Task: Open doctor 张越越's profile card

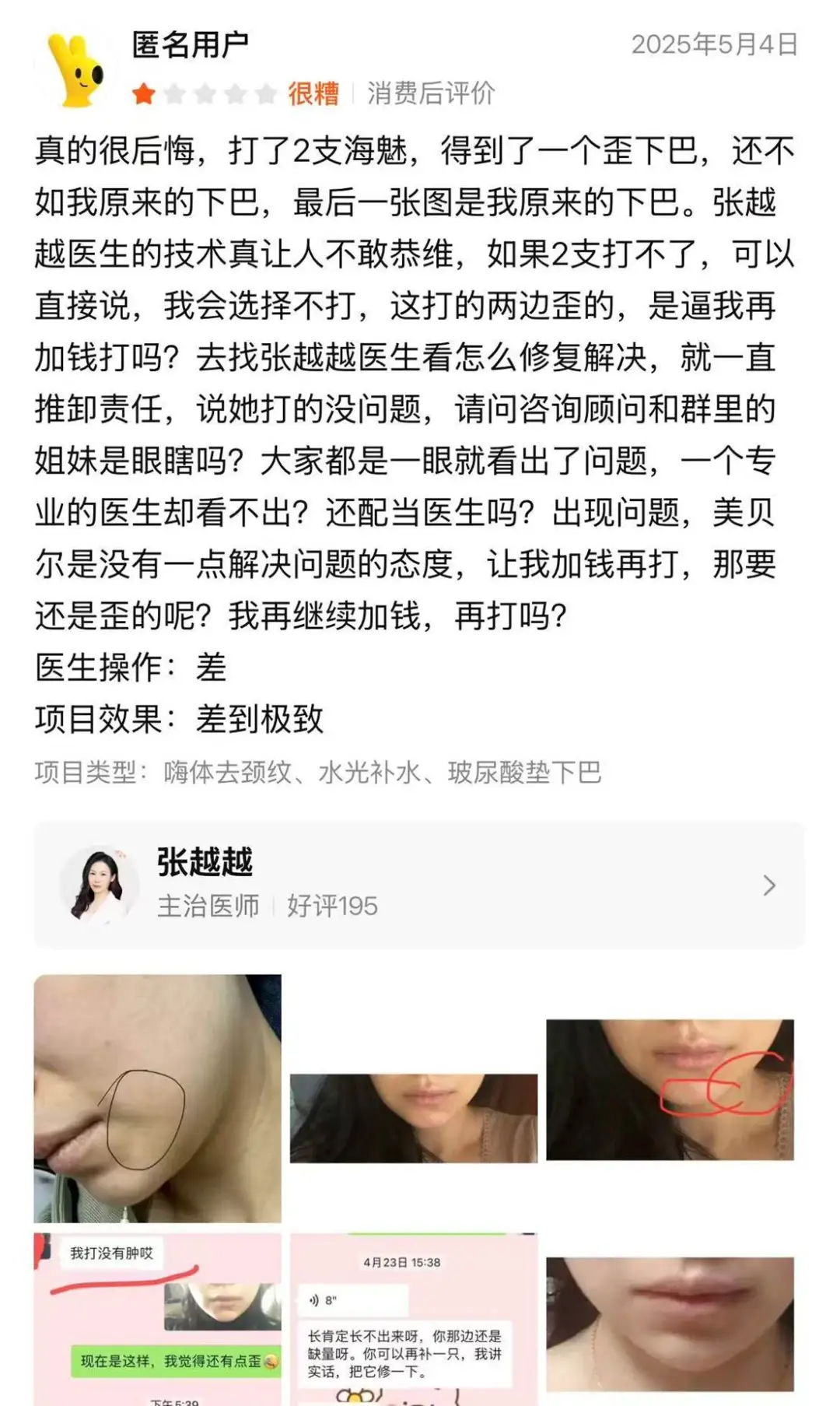Action: coord(418,885)
